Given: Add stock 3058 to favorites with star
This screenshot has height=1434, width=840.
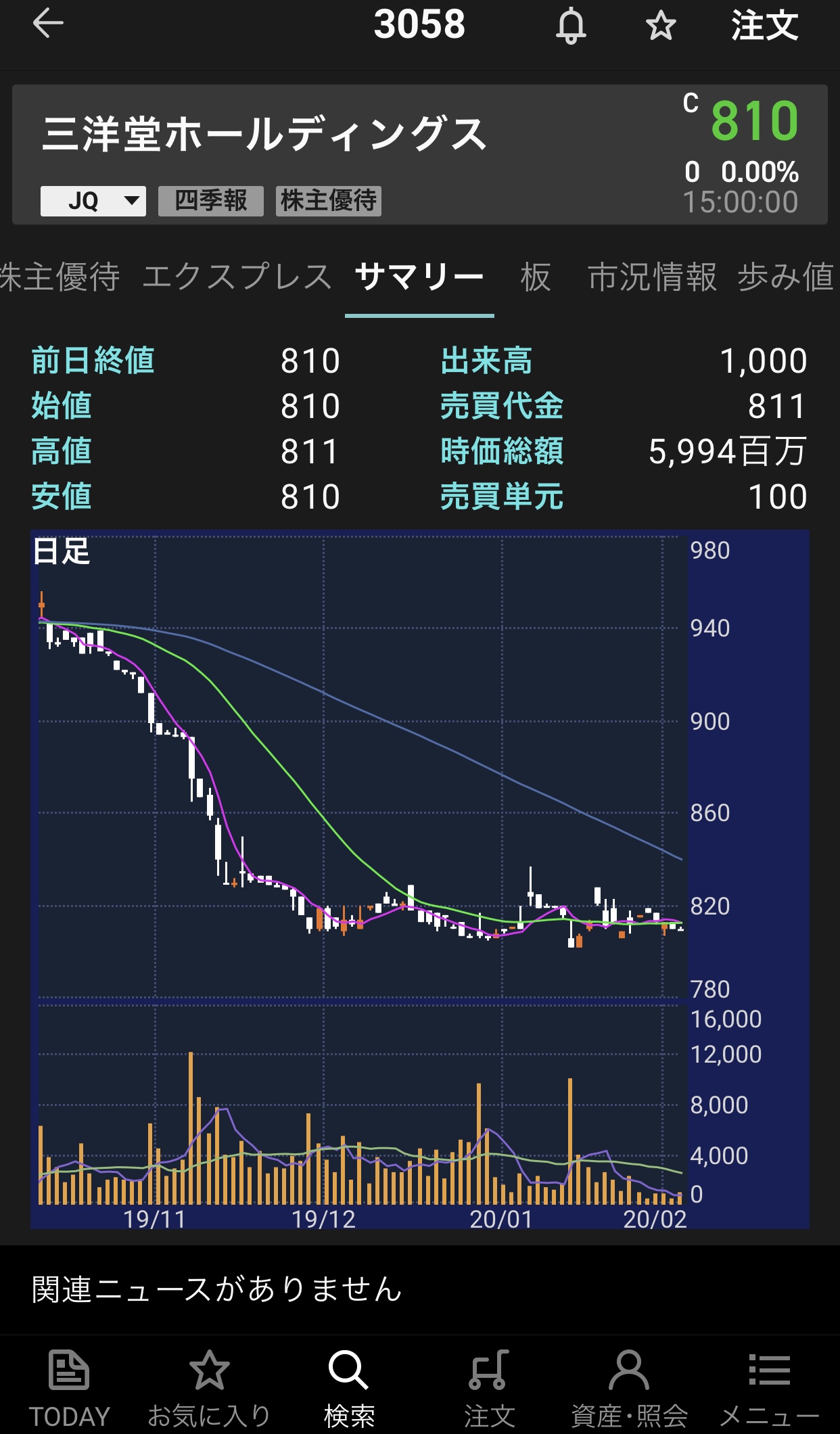Looking at the screenshot, I should 661,26.
